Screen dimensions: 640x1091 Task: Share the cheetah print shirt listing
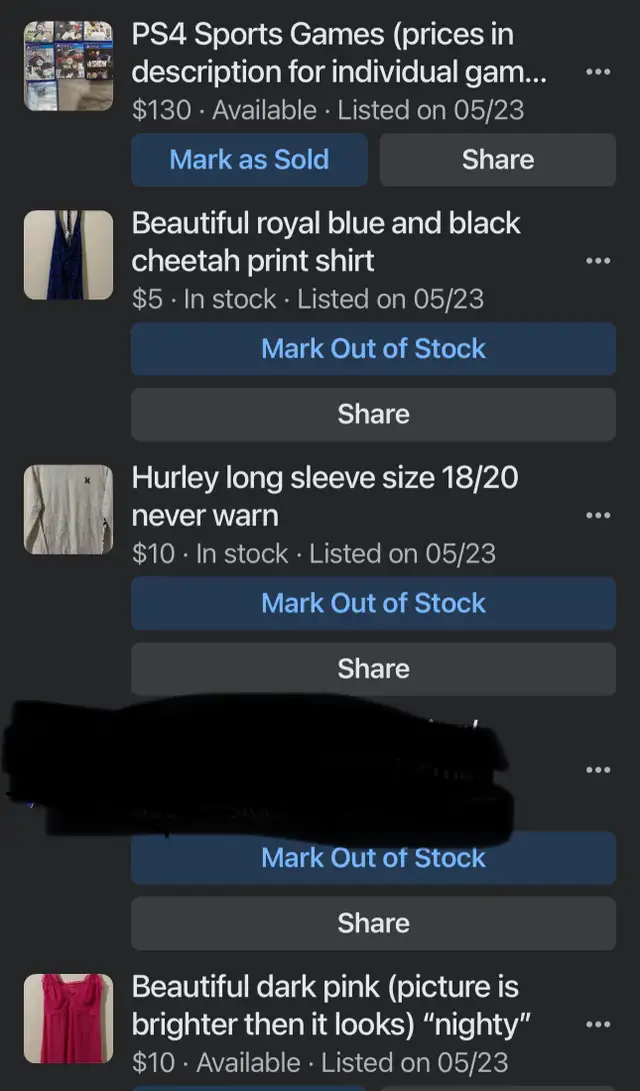tap(373, 414)
